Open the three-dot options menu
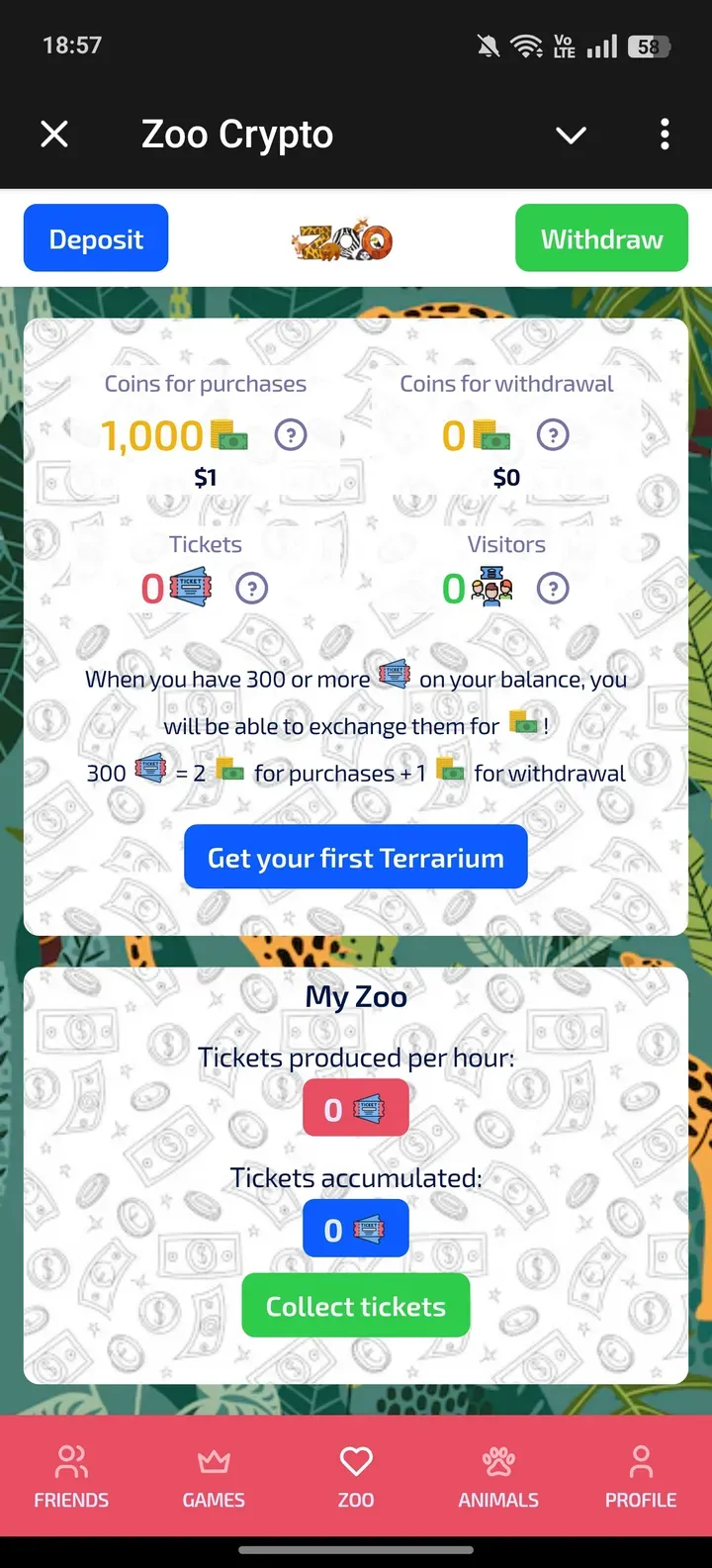 click(x=665, y=134)
